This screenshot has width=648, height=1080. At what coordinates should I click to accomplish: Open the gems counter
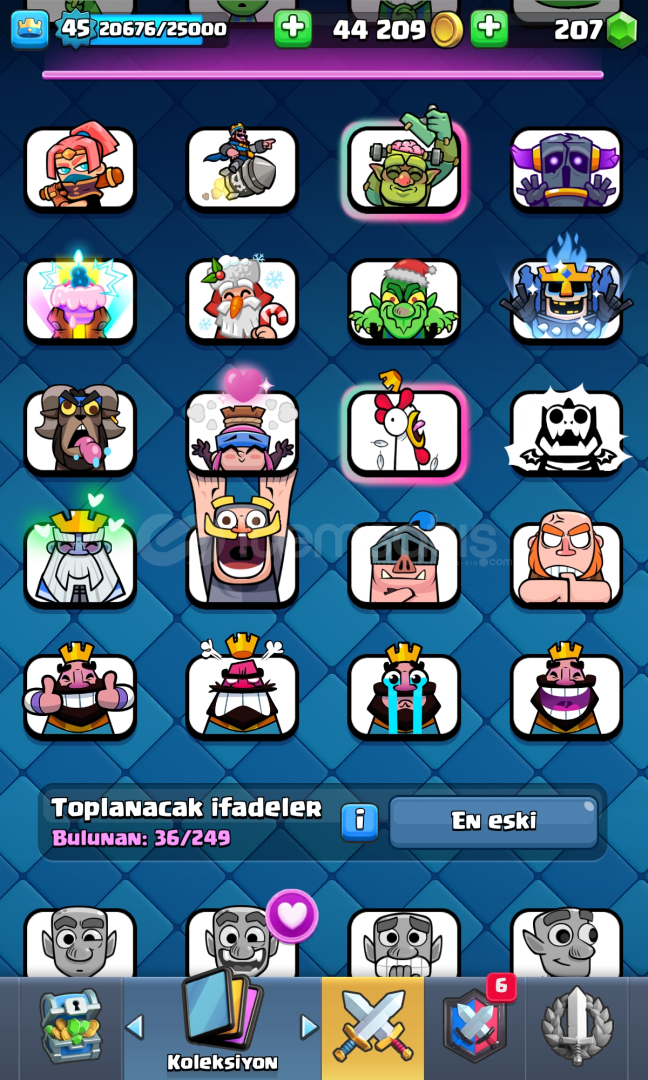(x=596, y=30)
